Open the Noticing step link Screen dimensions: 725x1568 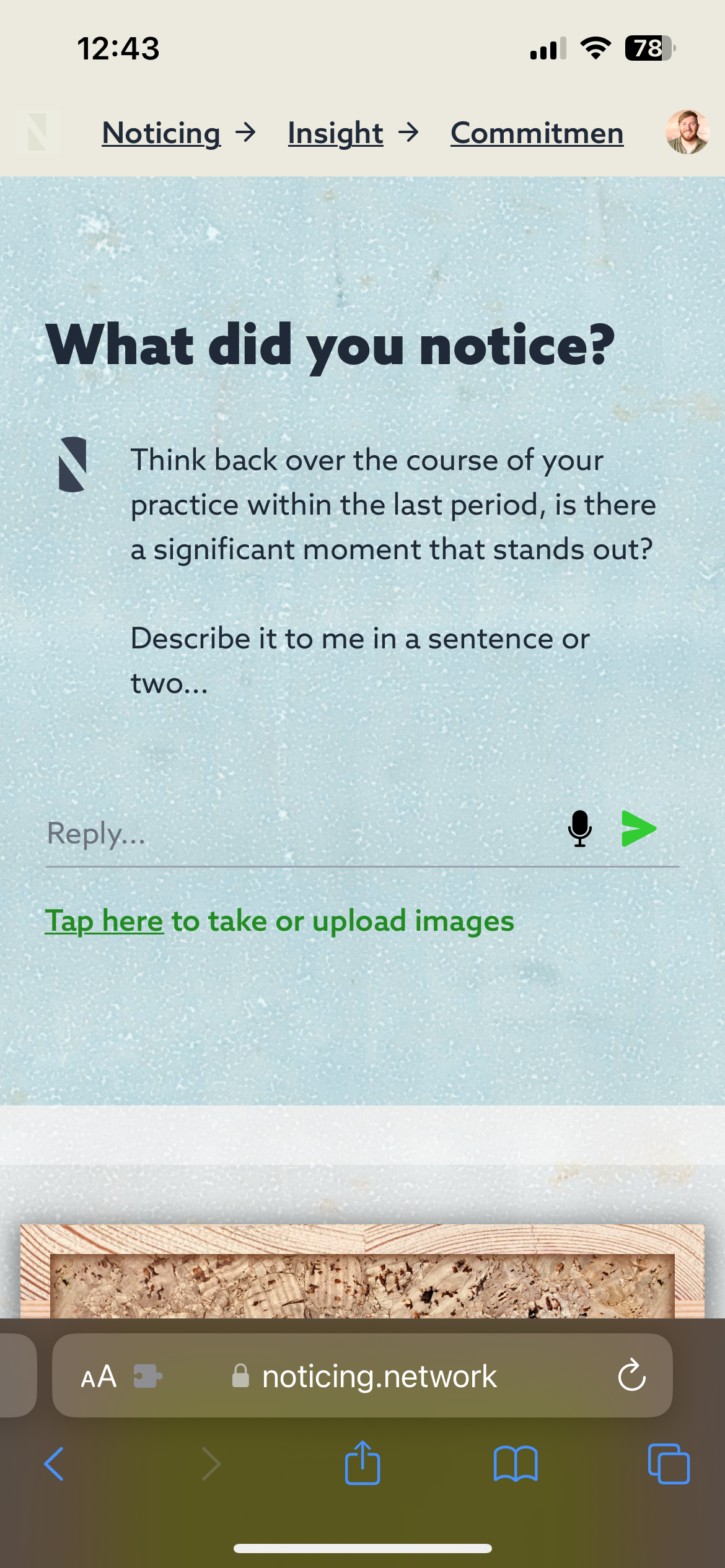point(161,133)
